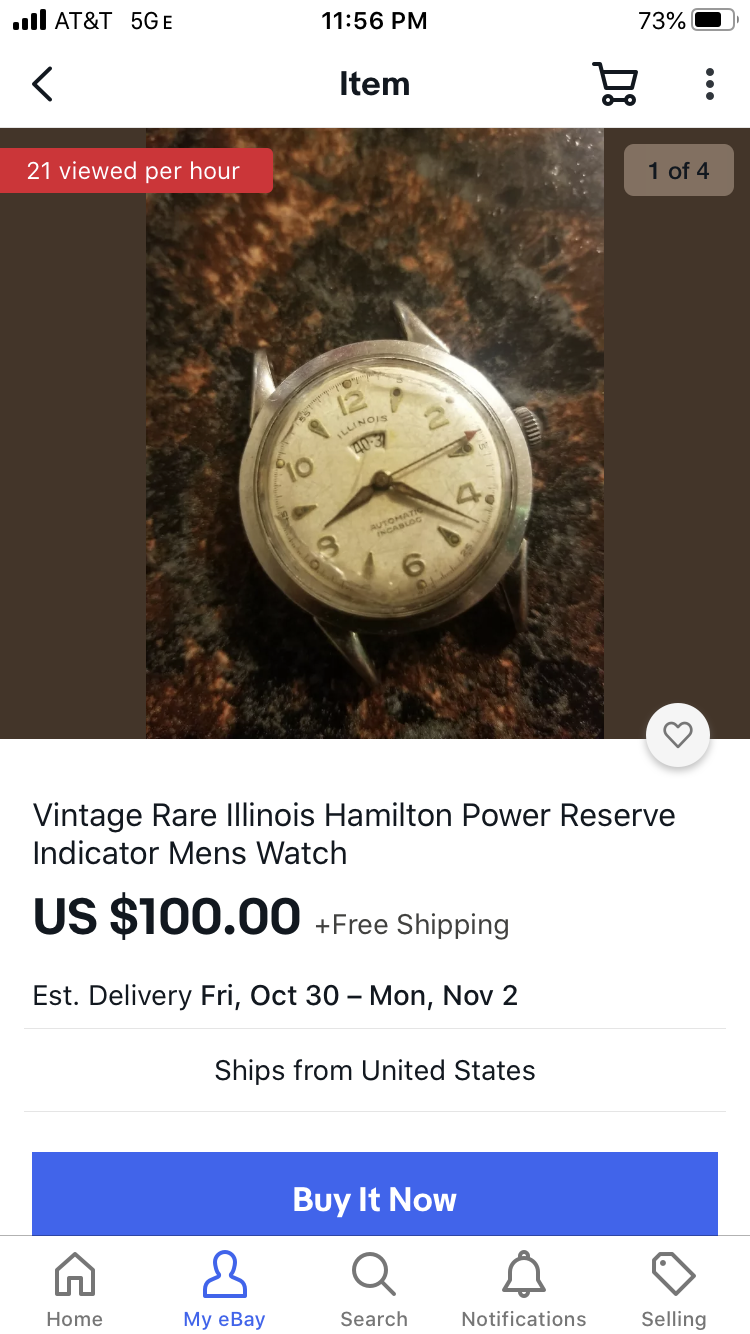Viewport: 750px width, 1334px height.
Task: Open the shopping cart
Action: tap(615, 84)
